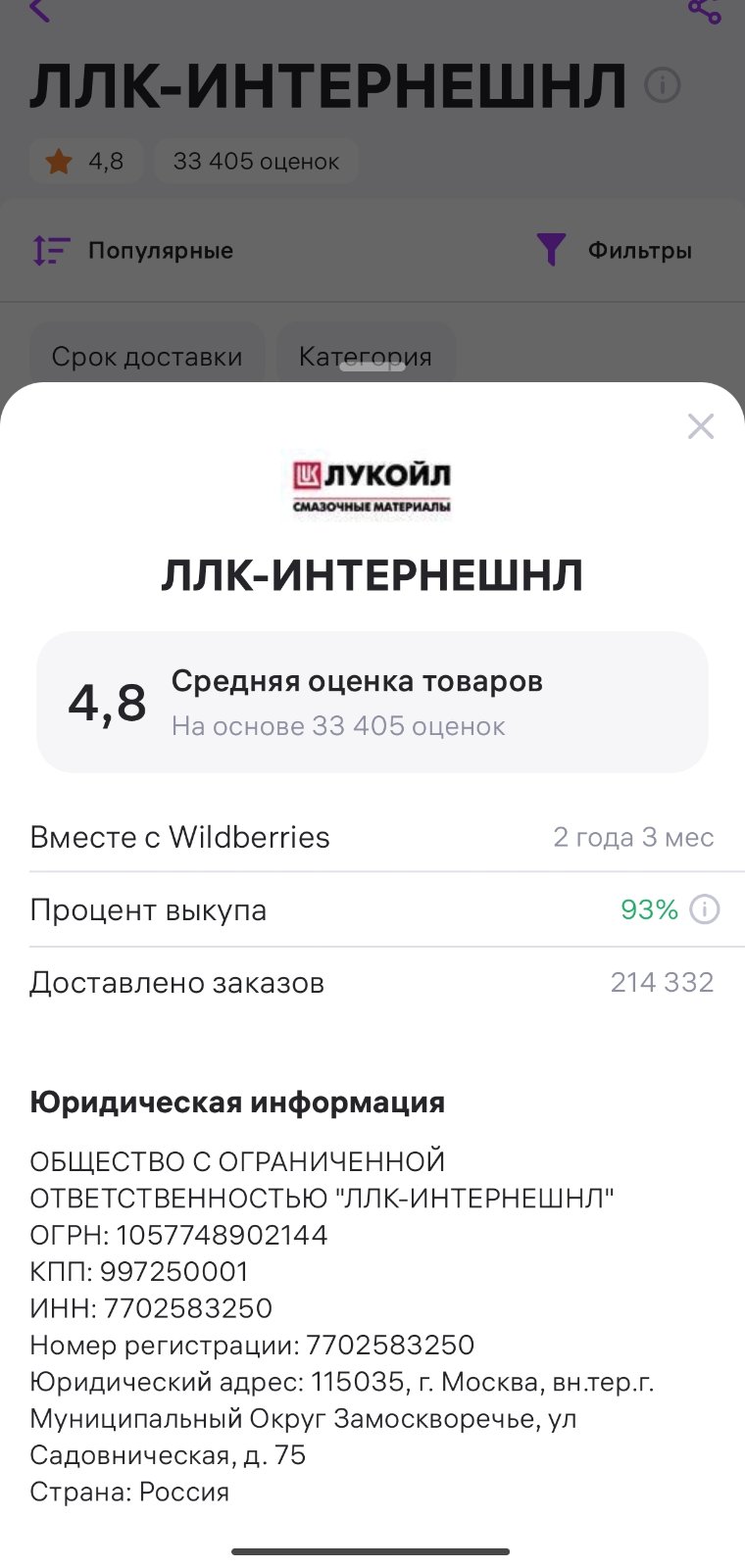Viewport: 745px width, 1568px height.
Task: Open info icon next to Процент выкупа
Action: click(x=705, y=909)
